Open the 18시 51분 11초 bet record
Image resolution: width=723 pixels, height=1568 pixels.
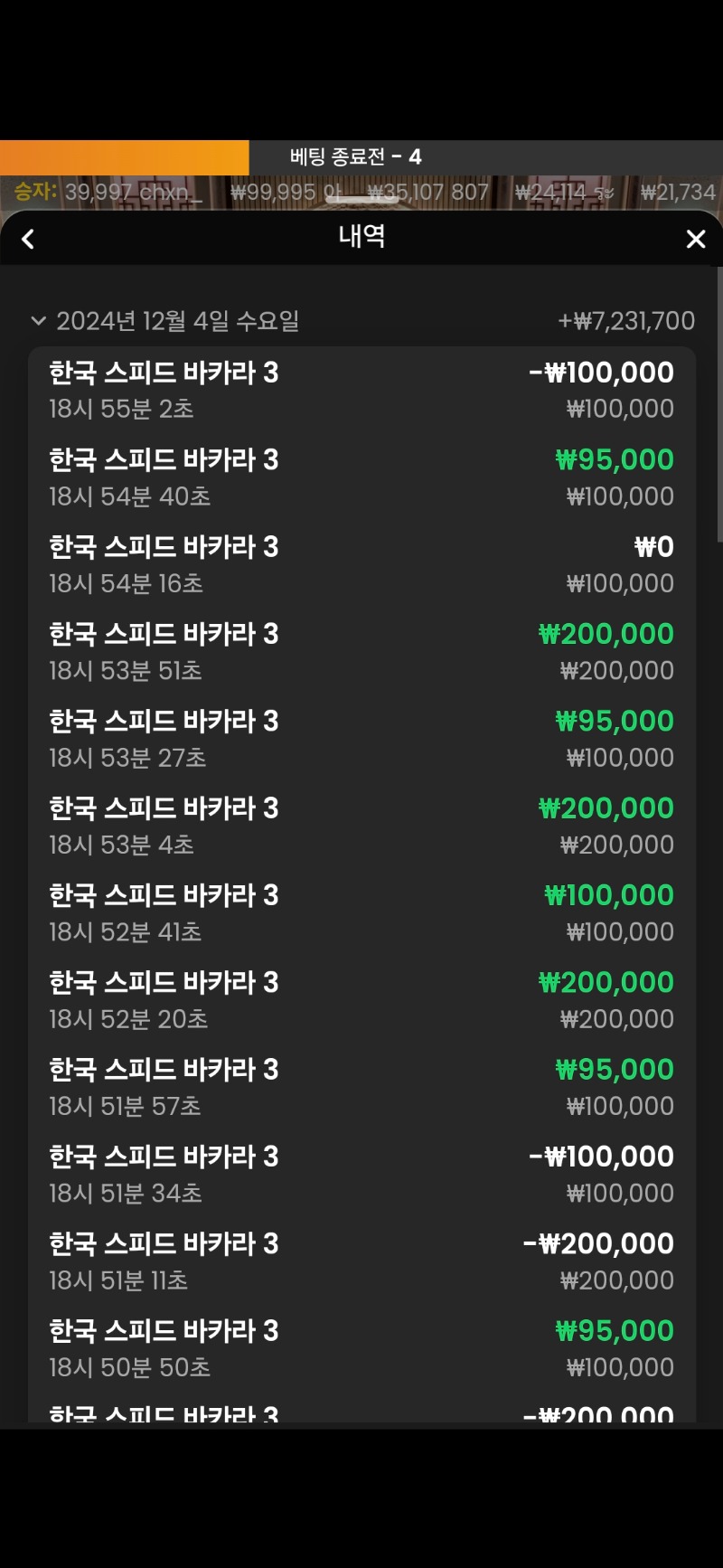361,1261
